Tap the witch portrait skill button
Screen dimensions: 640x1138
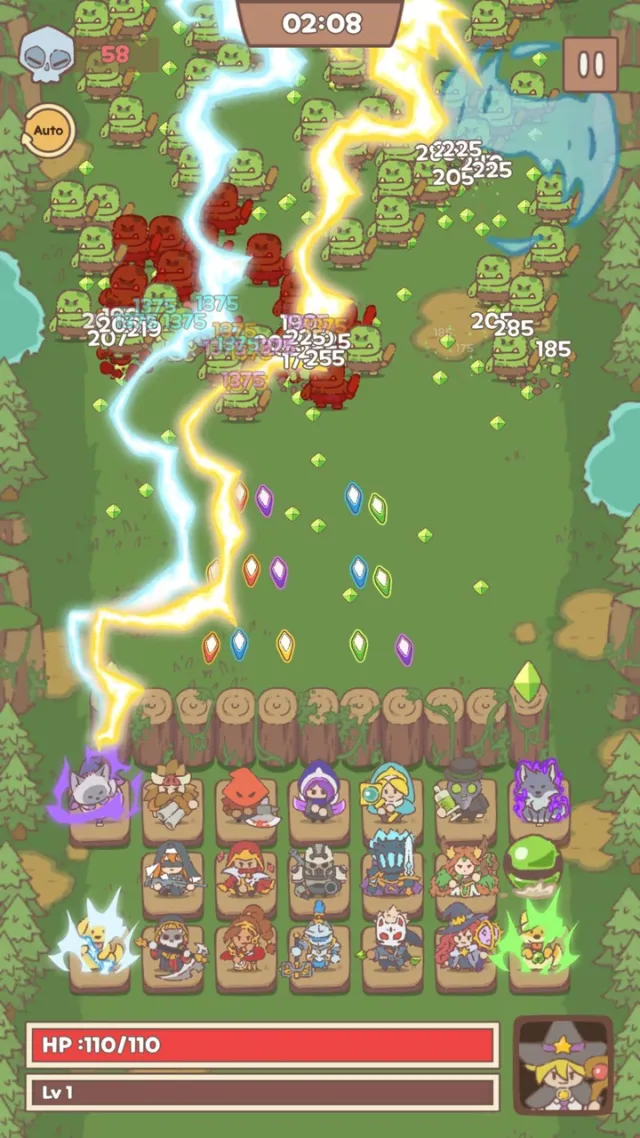(562, 1066)
